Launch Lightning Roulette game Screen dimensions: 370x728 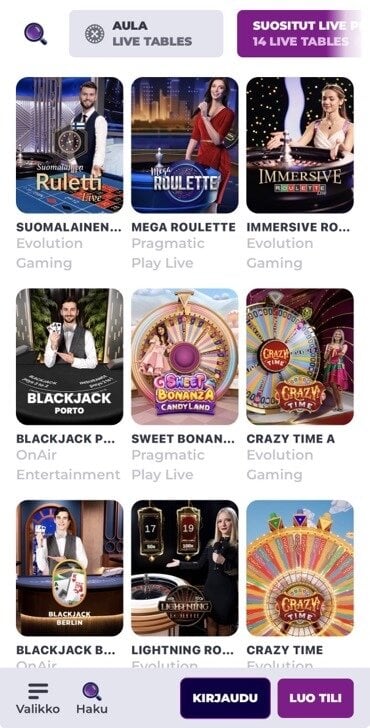185,568
